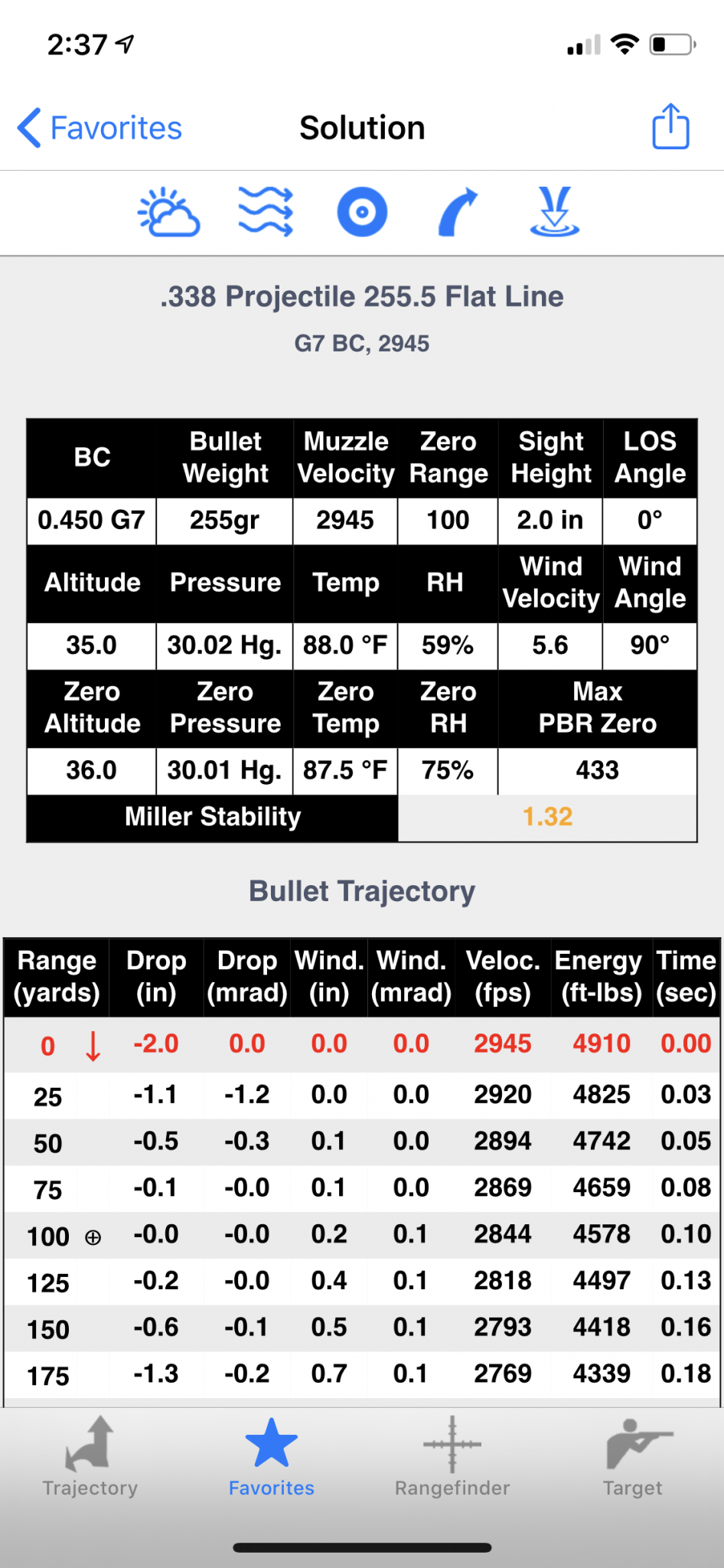Share the ballistic solution
This screenshot has width=724, height=1568.
coord(670,127)
